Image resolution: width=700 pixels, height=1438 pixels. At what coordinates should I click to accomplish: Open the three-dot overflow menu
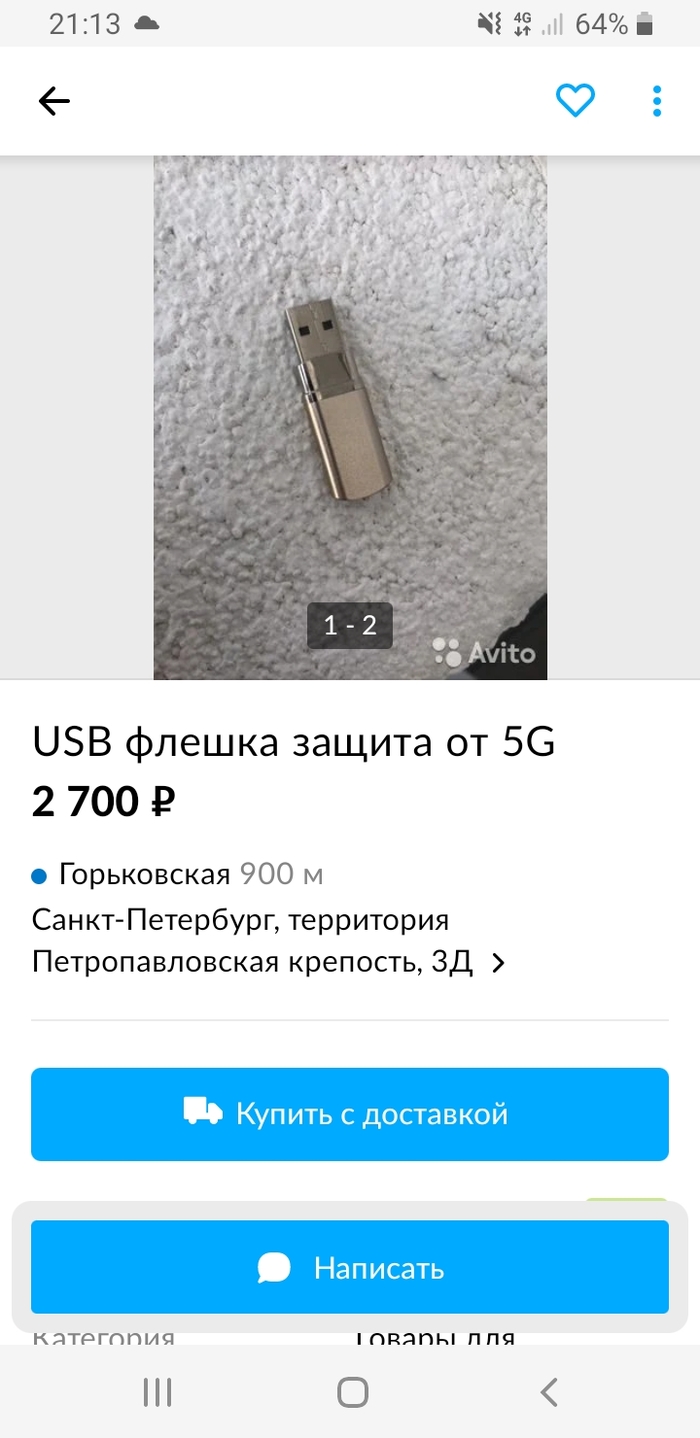[657, 101]
